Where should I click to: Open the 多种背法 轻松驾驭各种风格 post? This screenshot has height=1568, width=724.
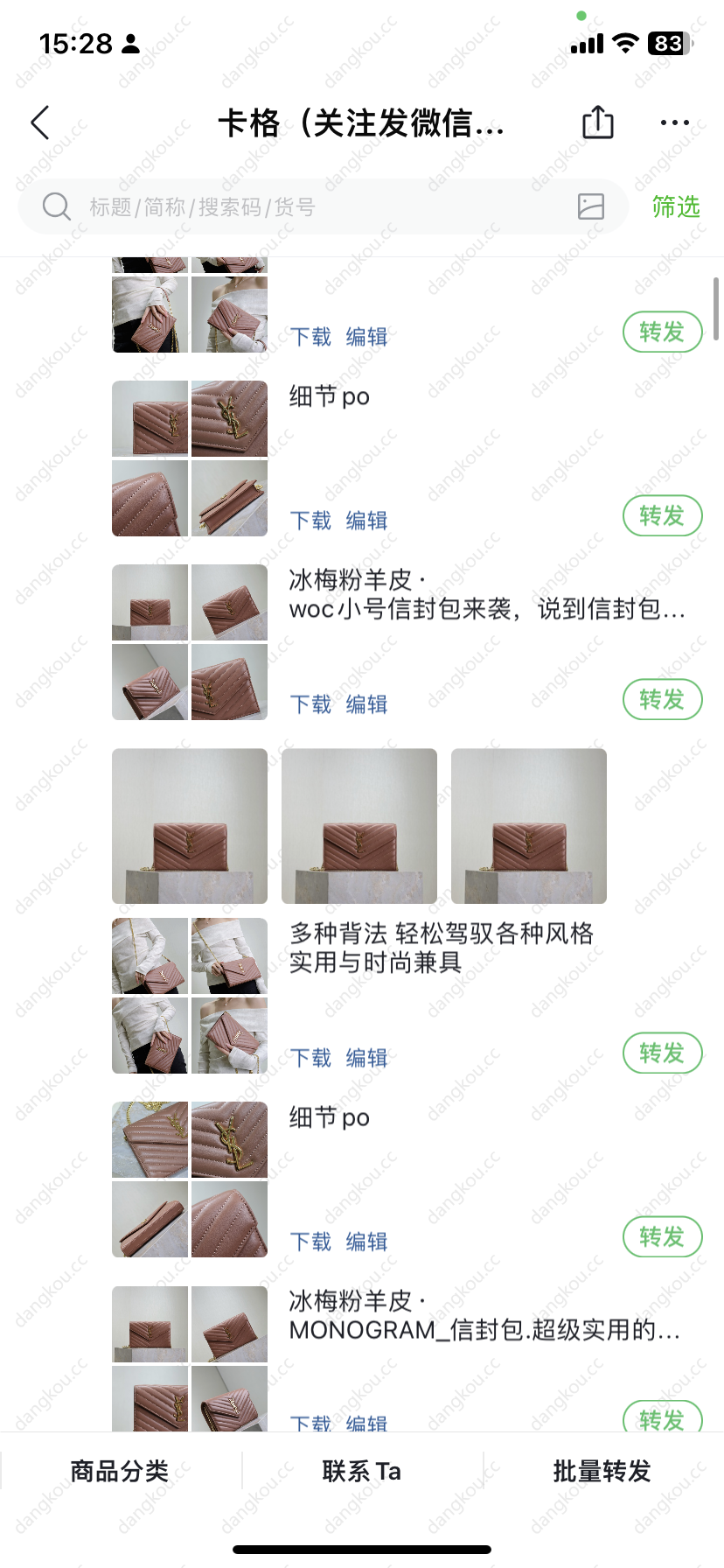click(x=442, y=948)
